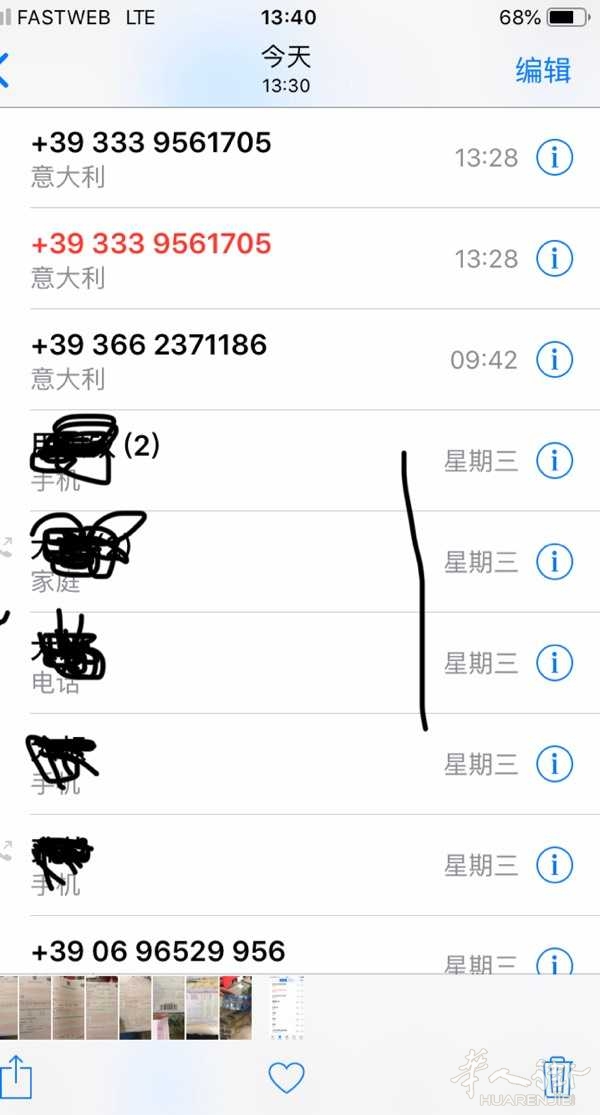Tap 编辑 to edit this photo
The height and width of the screenshot is (1115, 600).
pyautogui.click(x=543, y=71)
